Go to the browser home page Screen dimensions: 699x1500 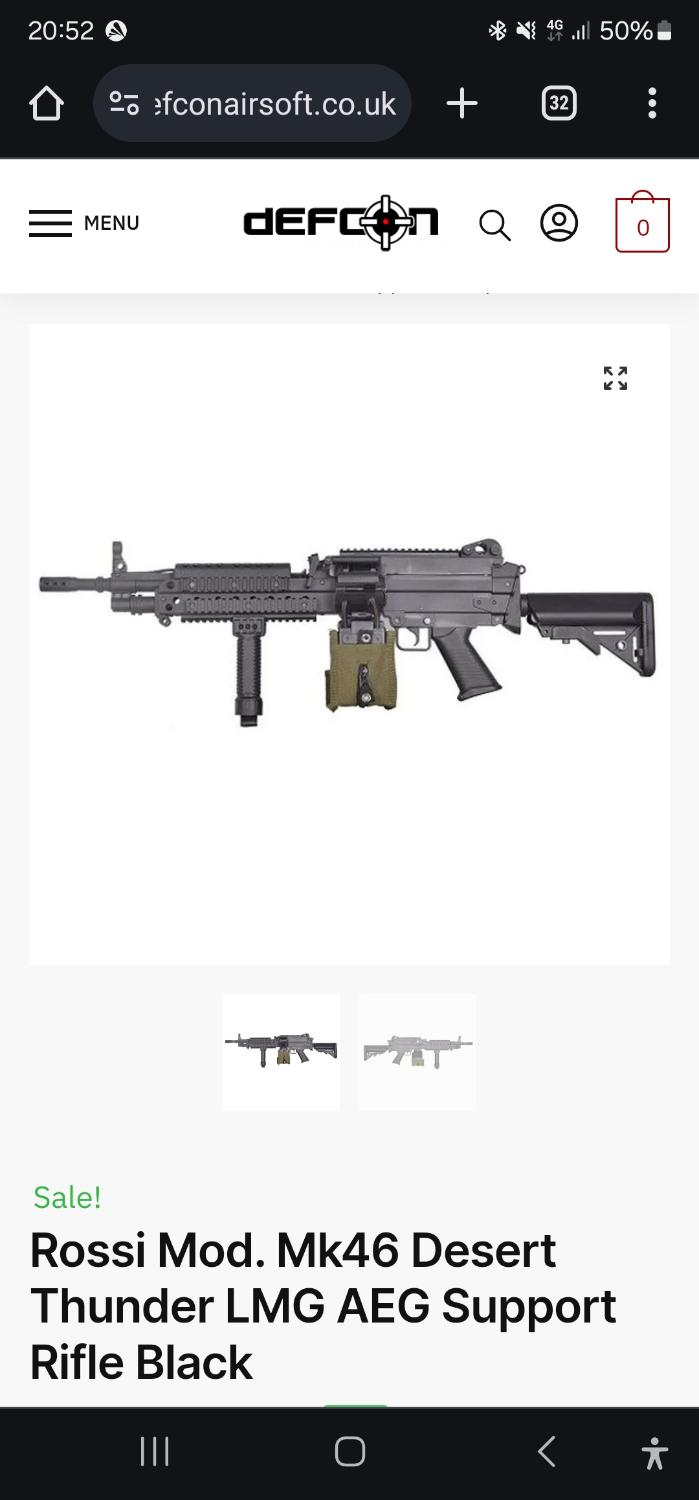coord(46,104)
